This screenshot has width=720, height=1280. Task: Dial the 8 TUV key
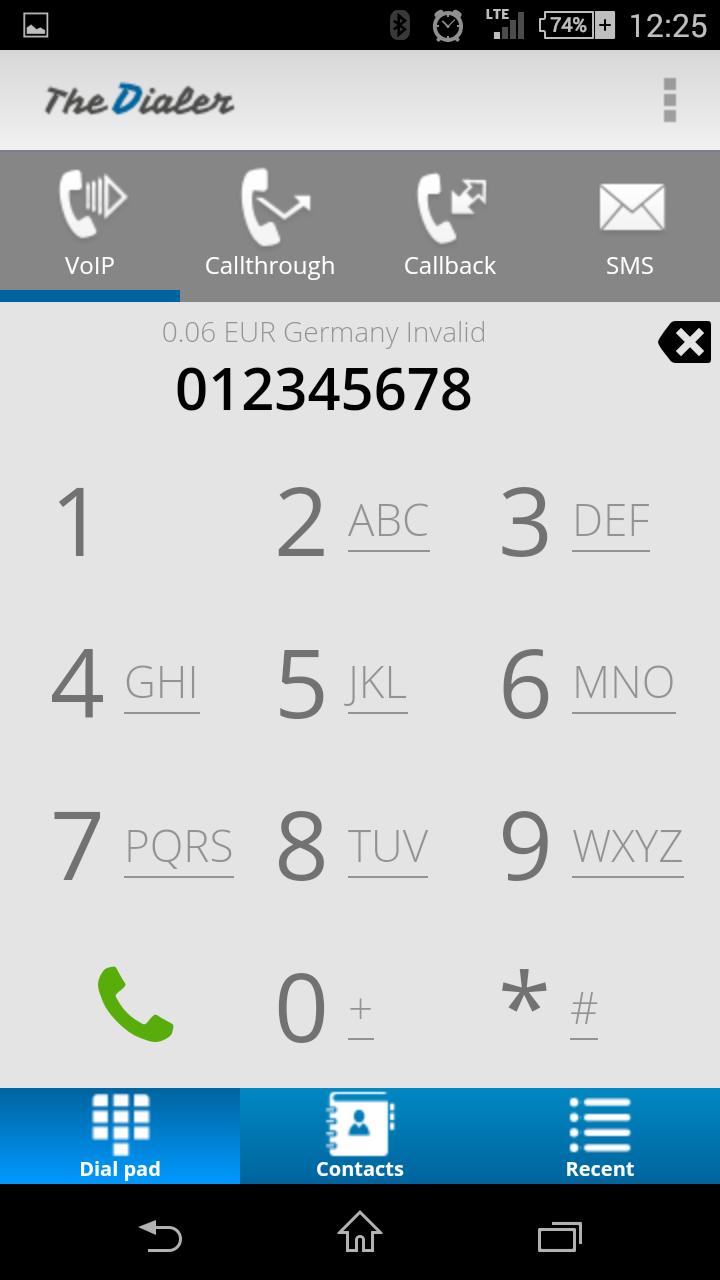coord(352,847)
